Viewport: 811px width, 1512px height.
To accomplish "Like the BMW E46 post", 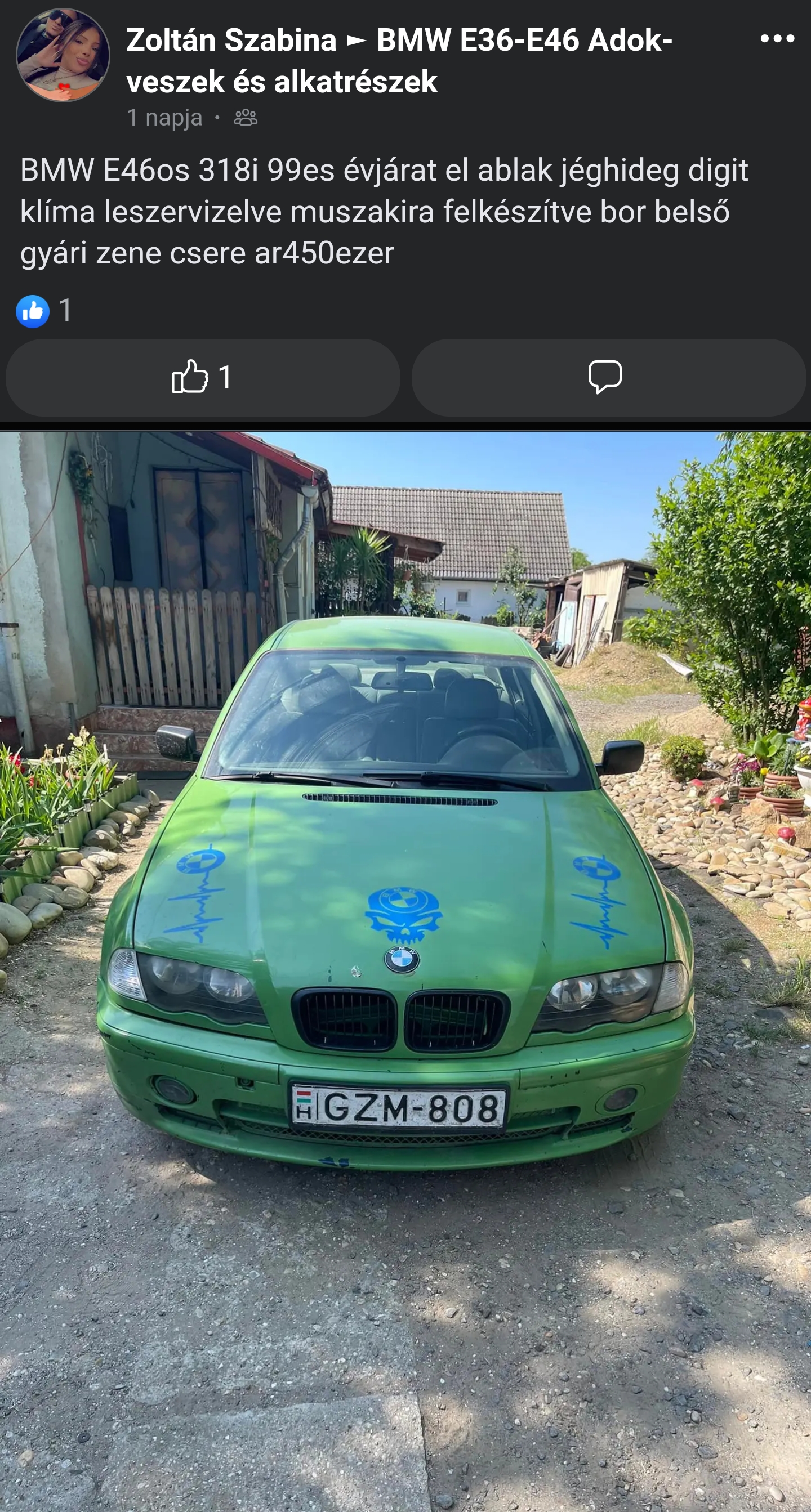I will tap(203, 377).
